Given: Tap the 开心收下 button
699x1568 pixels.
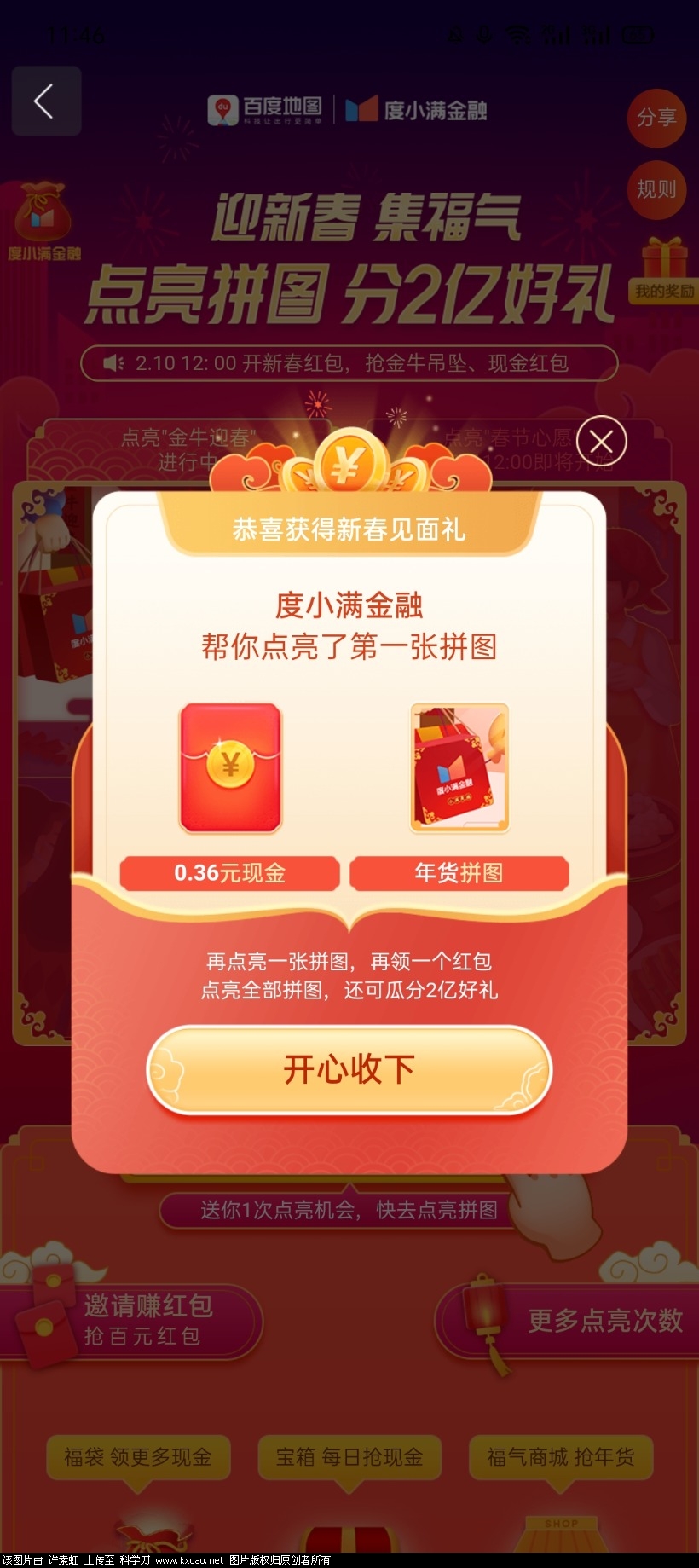Looking at the screenshot, I should 349,1069.
